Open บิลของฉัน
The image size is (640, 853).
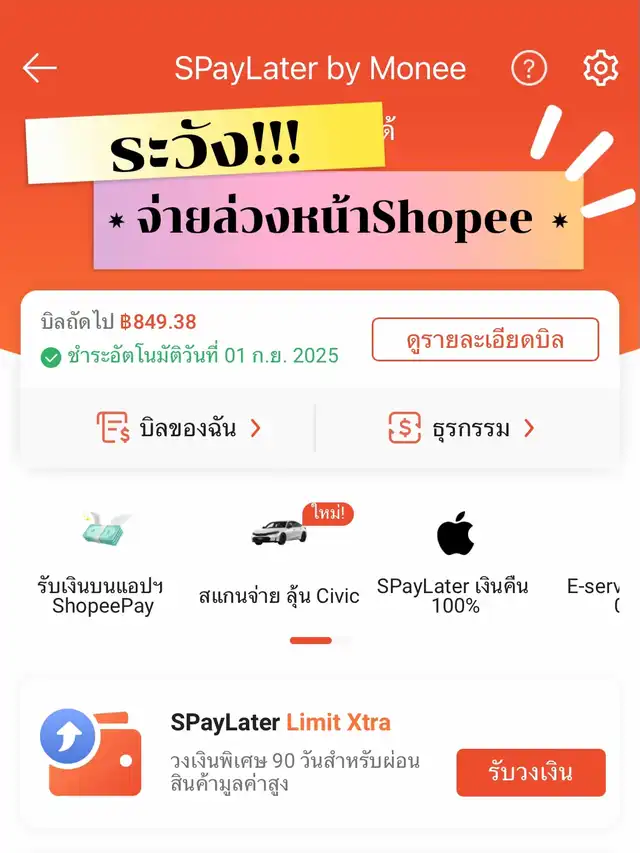click(x=180, y=429)
